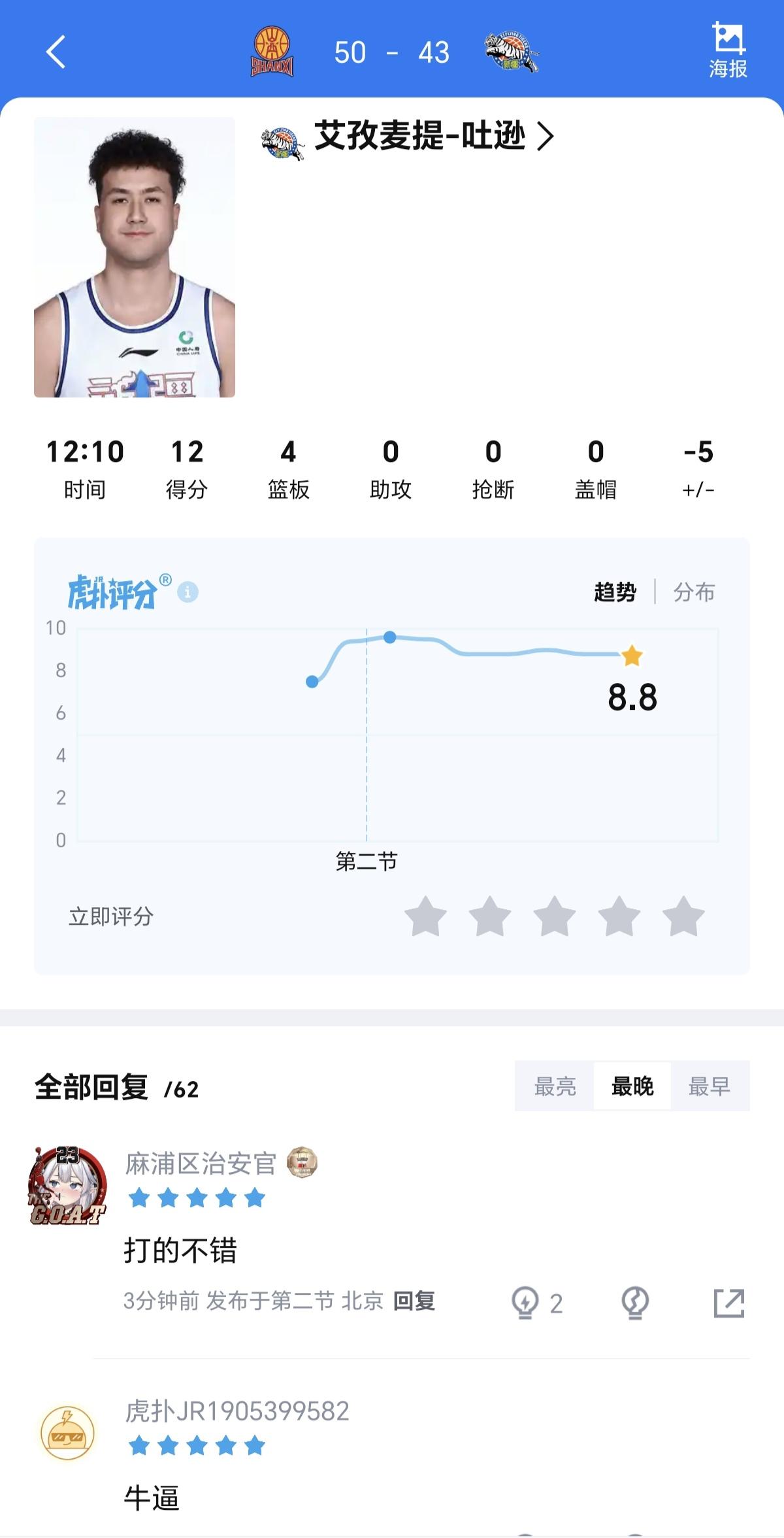Image resolution: width=784 pixels, height=1538 pixels.
Task: Sort replies by 最亮
Action: coord(555,1086)
